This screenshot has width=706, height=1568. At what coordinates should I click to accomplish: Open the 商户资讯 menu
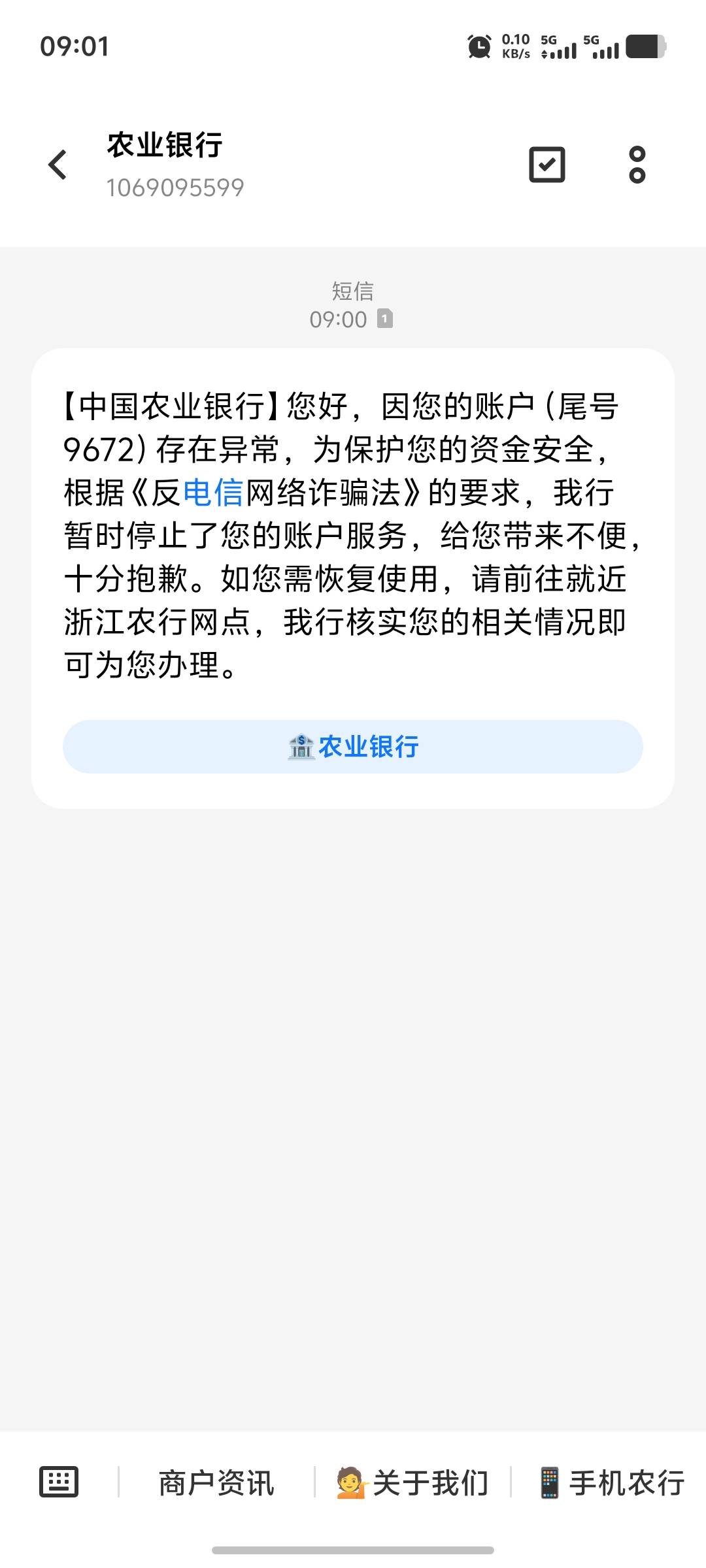(x=216, y=1483)
